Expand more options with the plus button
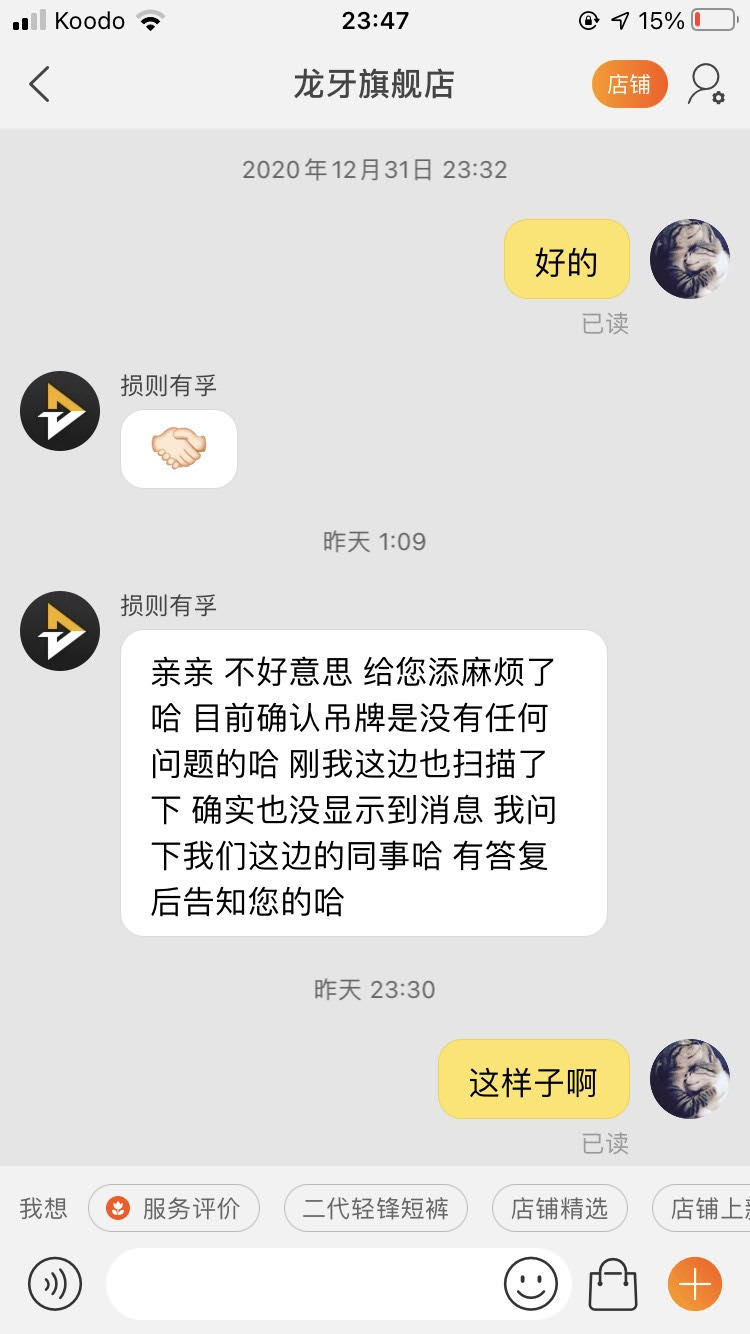This screenshot has width=750, height=1334. [694, 1283]
